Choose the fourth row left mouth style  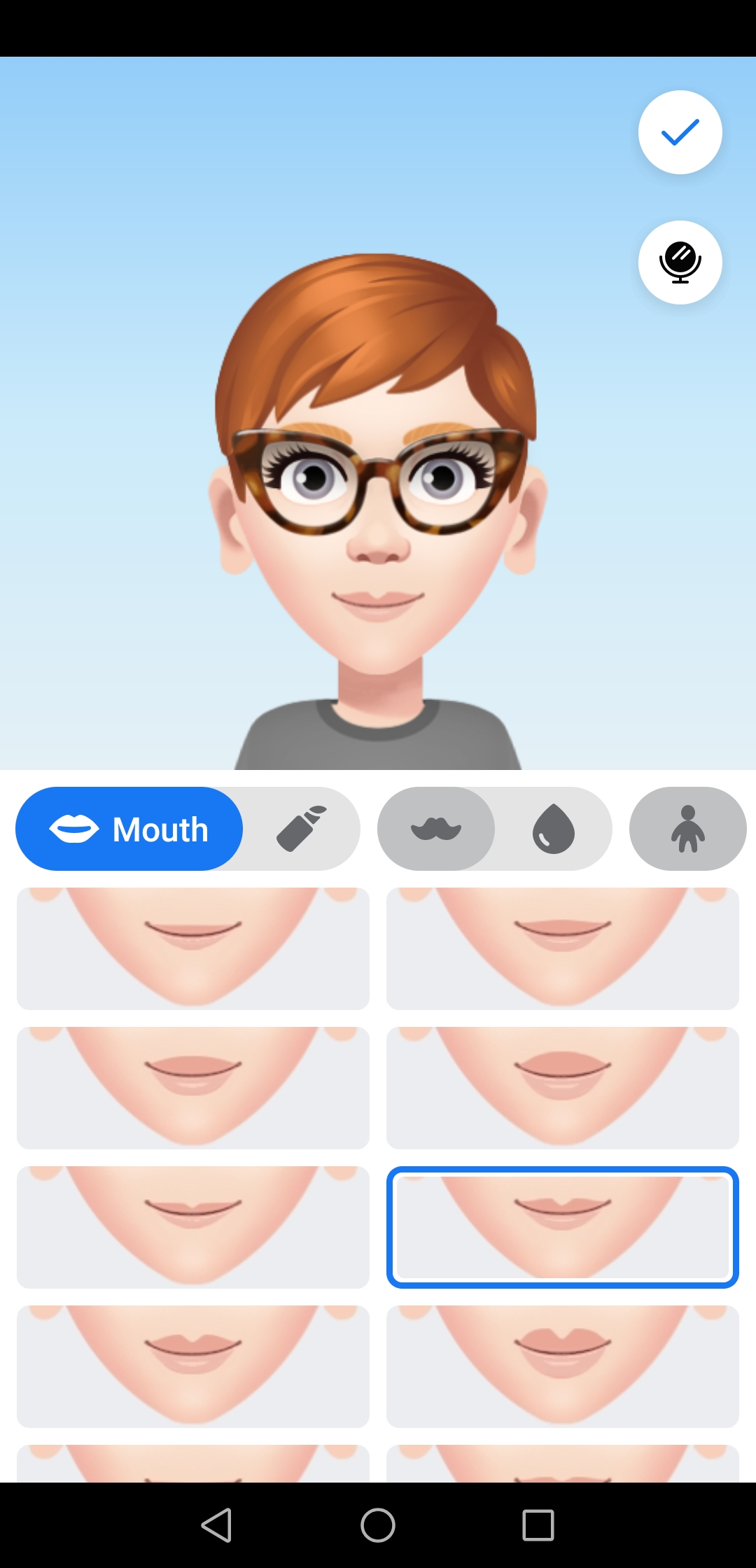click(x=193, y=1366)
